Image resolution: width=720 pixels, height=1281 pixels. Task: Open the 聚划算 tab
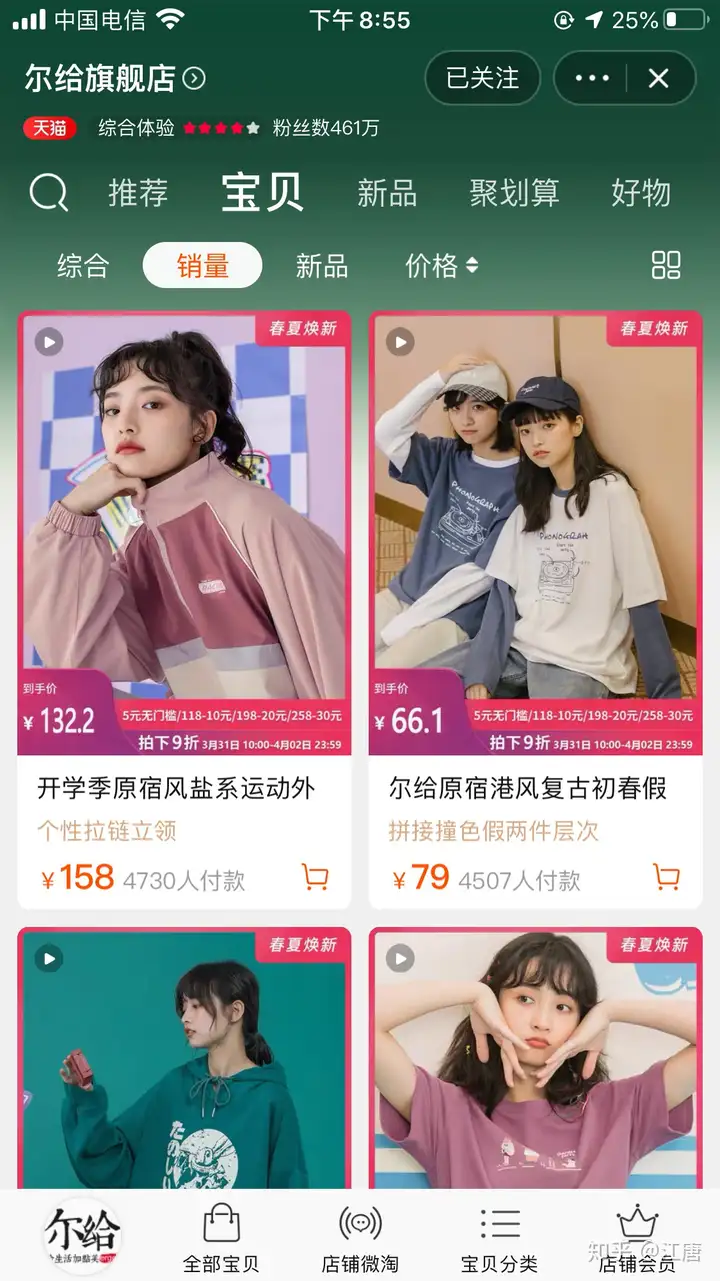click(x=514, y=193)
